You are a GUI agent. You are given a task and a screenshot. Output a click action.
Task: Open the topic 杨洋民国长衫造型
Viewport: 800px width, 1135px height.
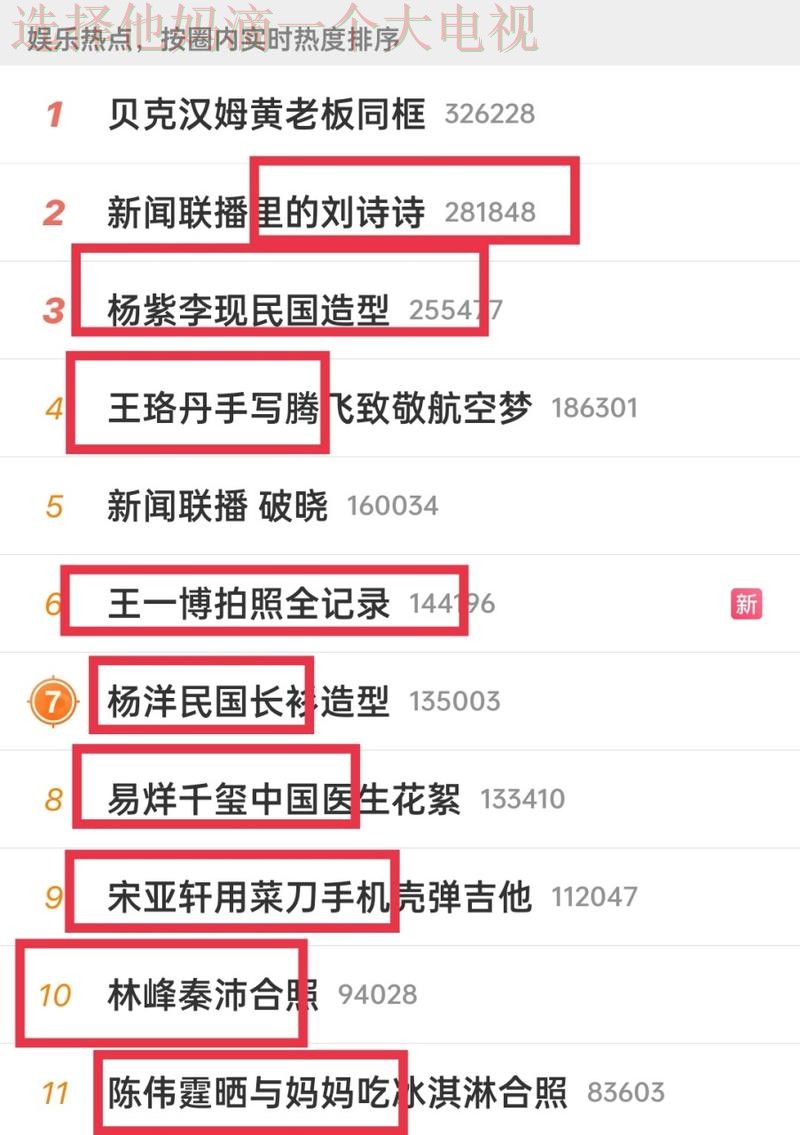[x=250, y=701]
